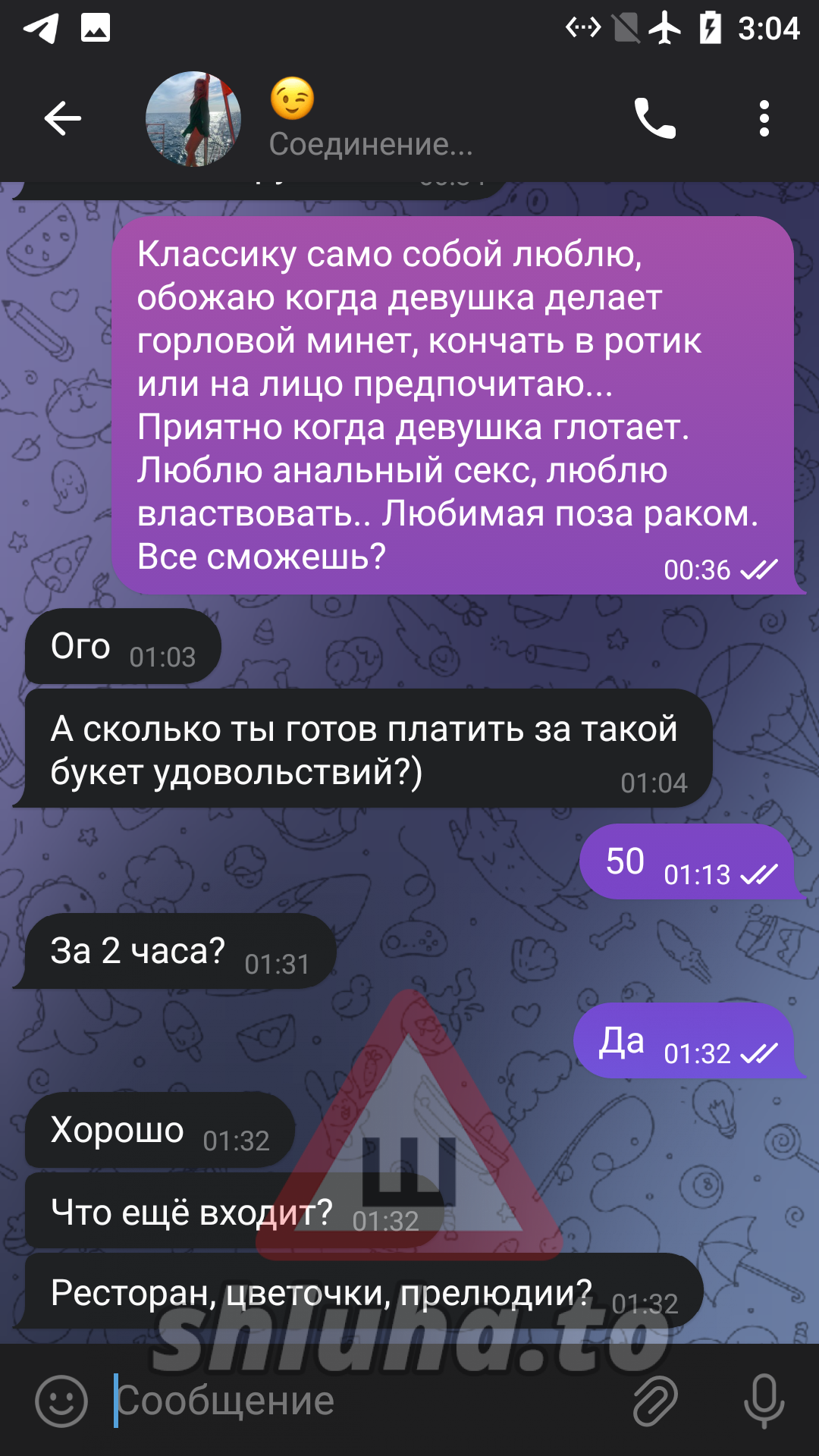Open the emoji picker
The image size is (819, 1456).
[x=61, y=1401]
